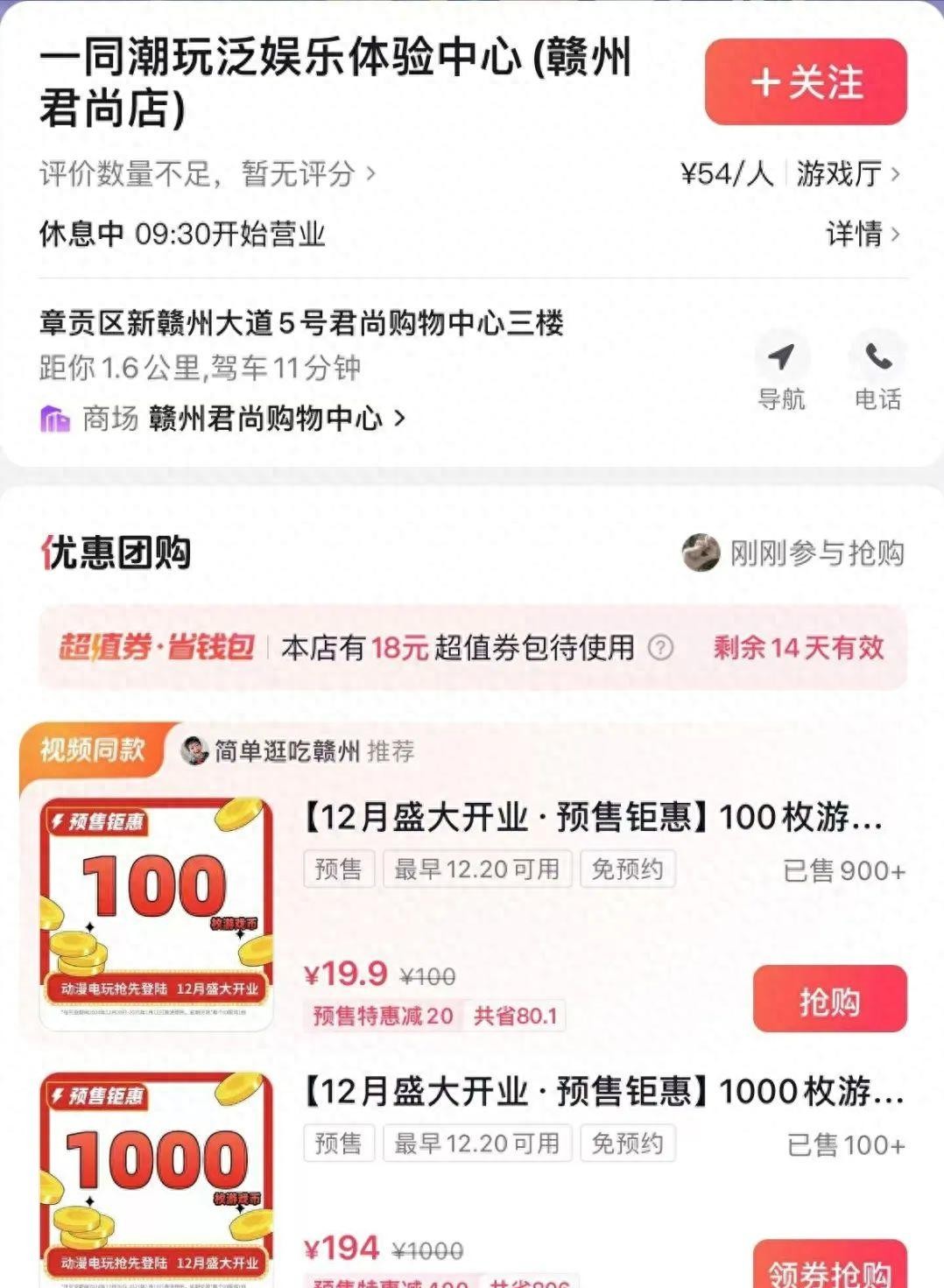View business hours 详情

click(862, 234)
